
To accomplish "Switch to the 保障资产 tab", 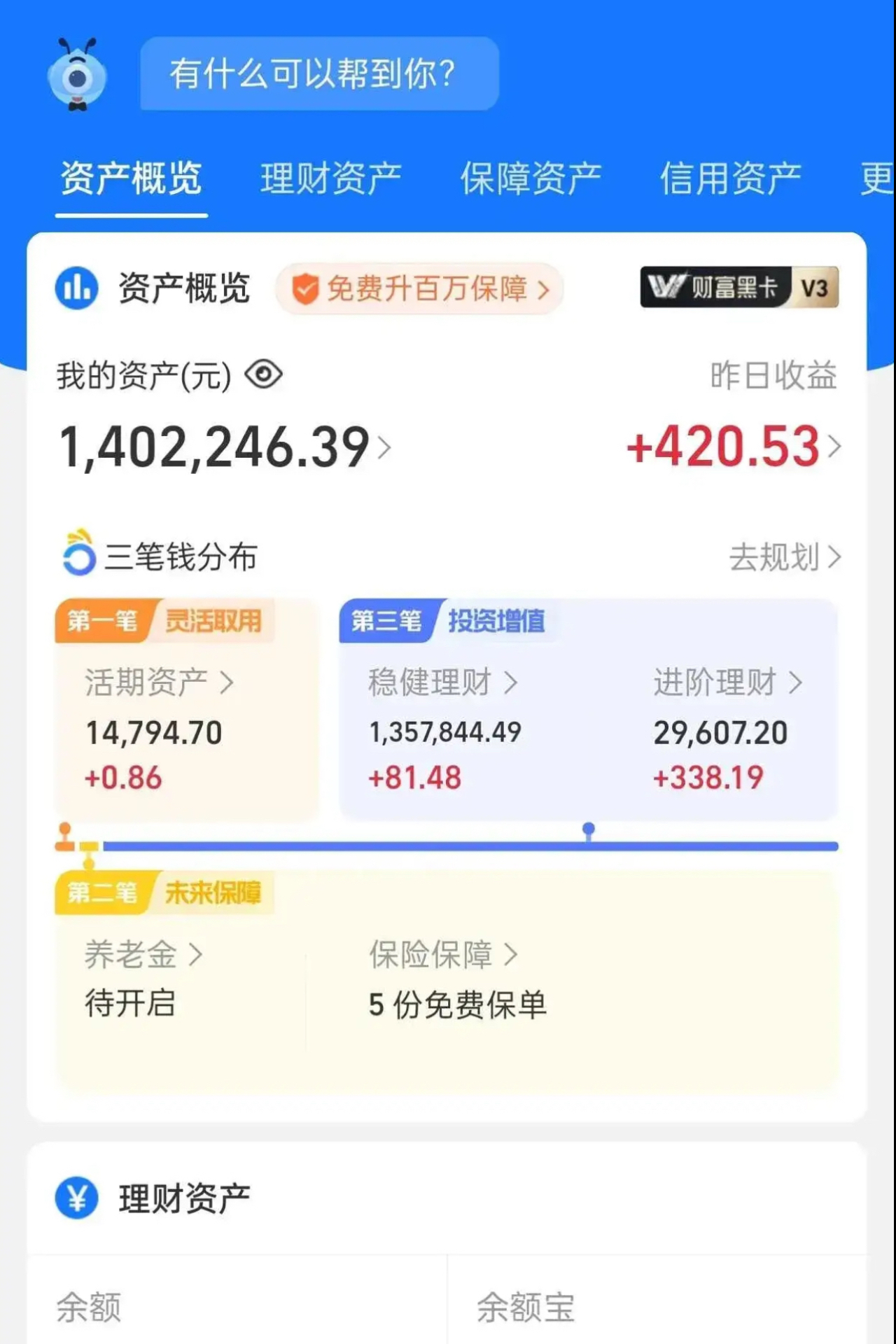I will click(531, 178).
